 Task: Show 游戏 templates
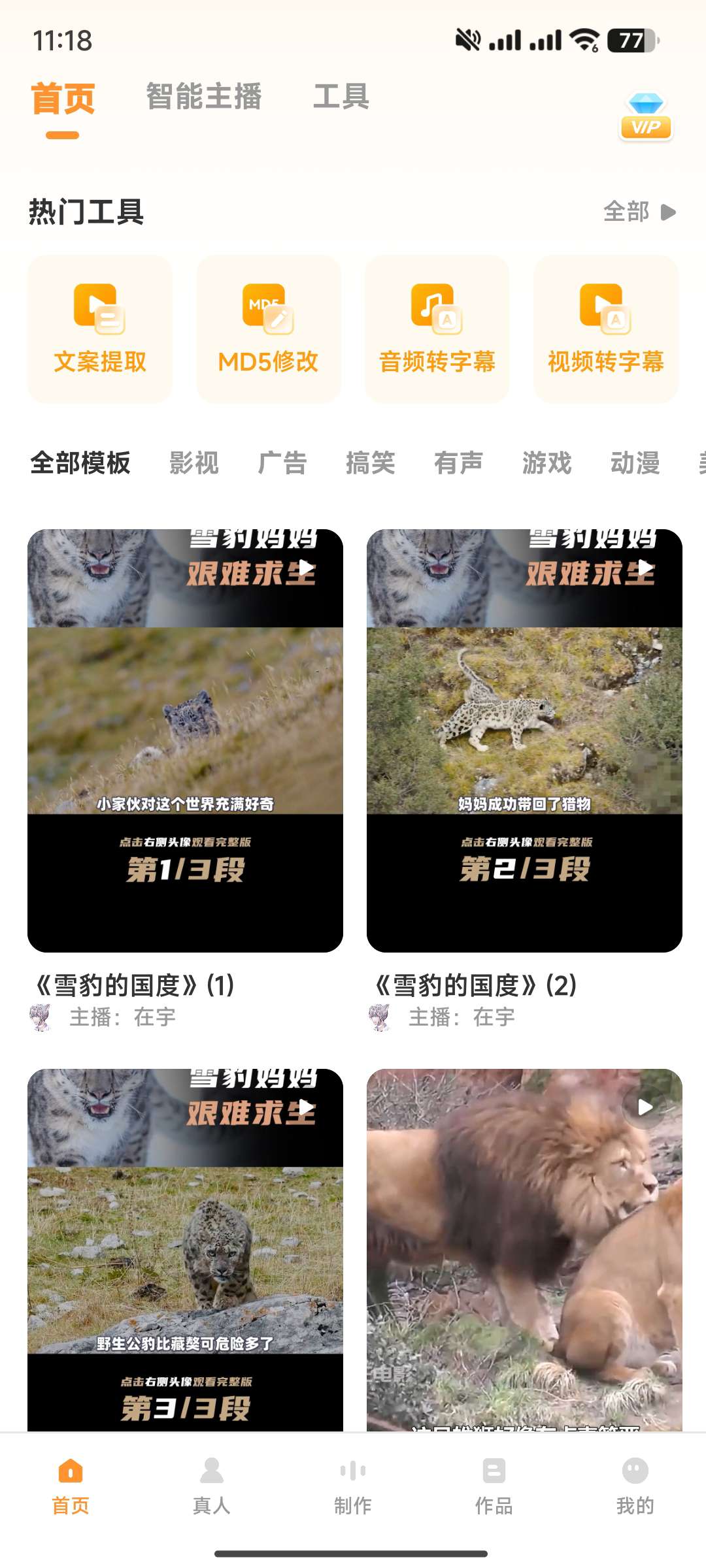546,463
